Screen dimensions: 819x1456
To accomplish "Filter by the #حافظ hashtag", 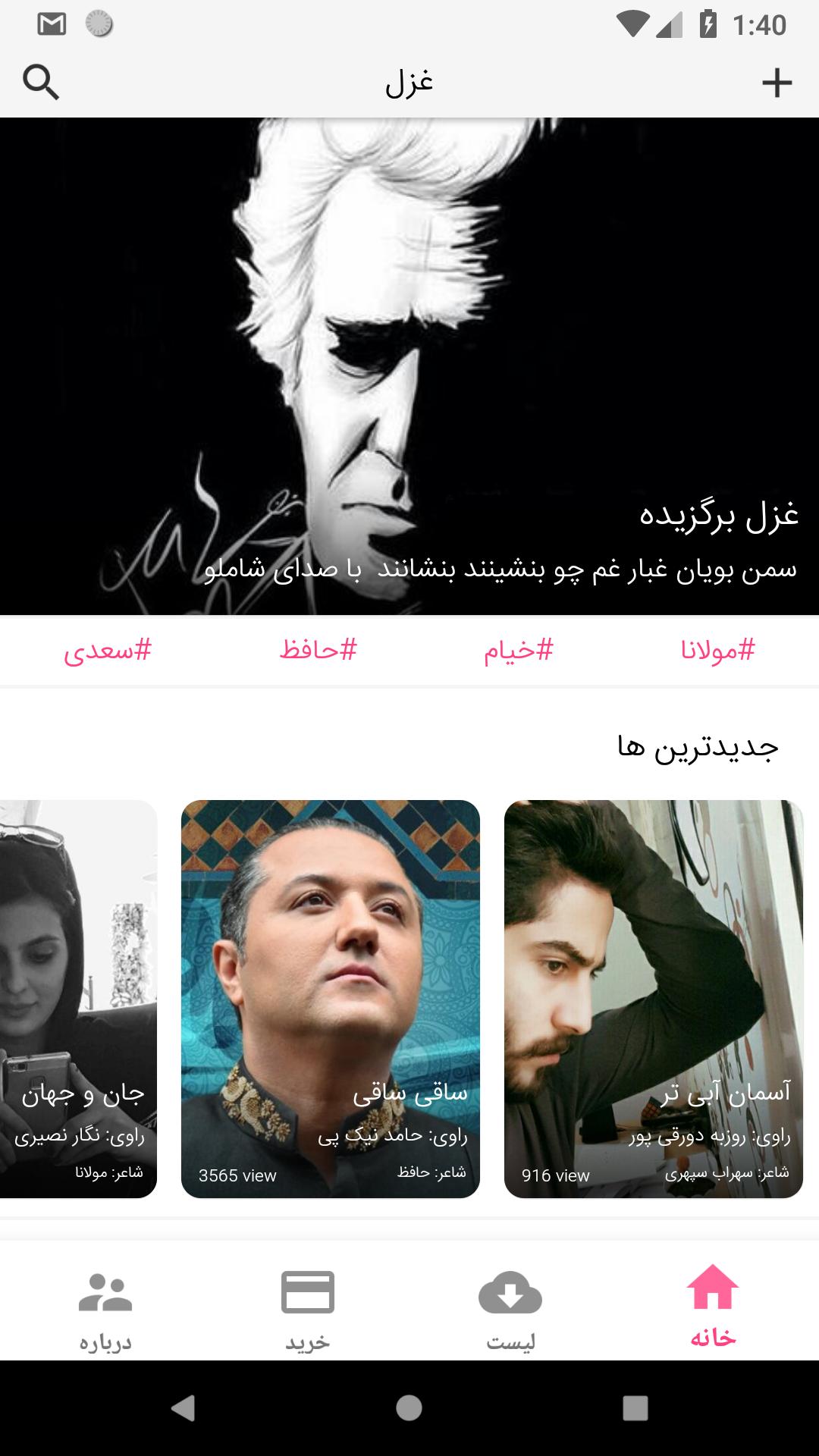I will 318,651.
